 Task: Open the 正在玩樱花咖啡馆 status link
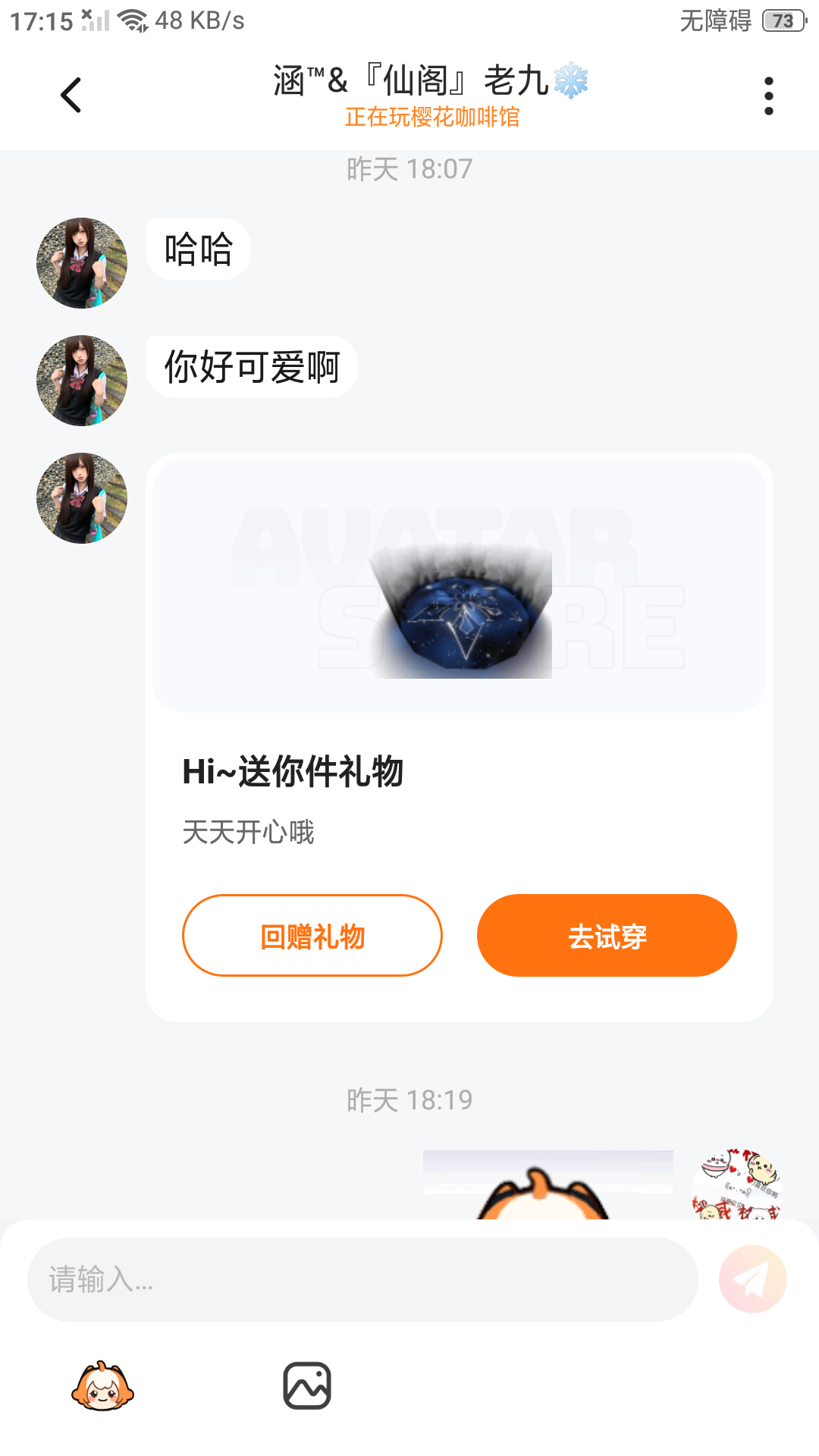pyautogui.click(x=432, y=118)
